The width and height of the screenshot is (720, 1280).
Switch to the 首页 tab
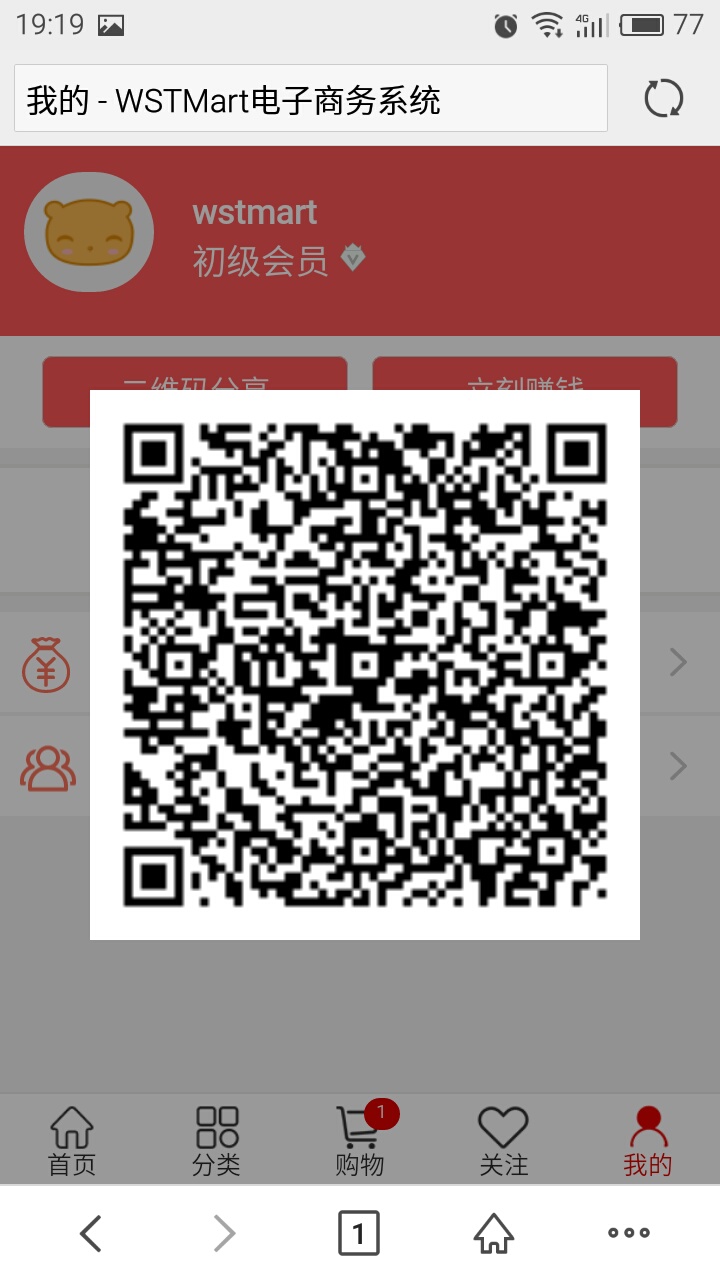click(x=72, y=1141)
